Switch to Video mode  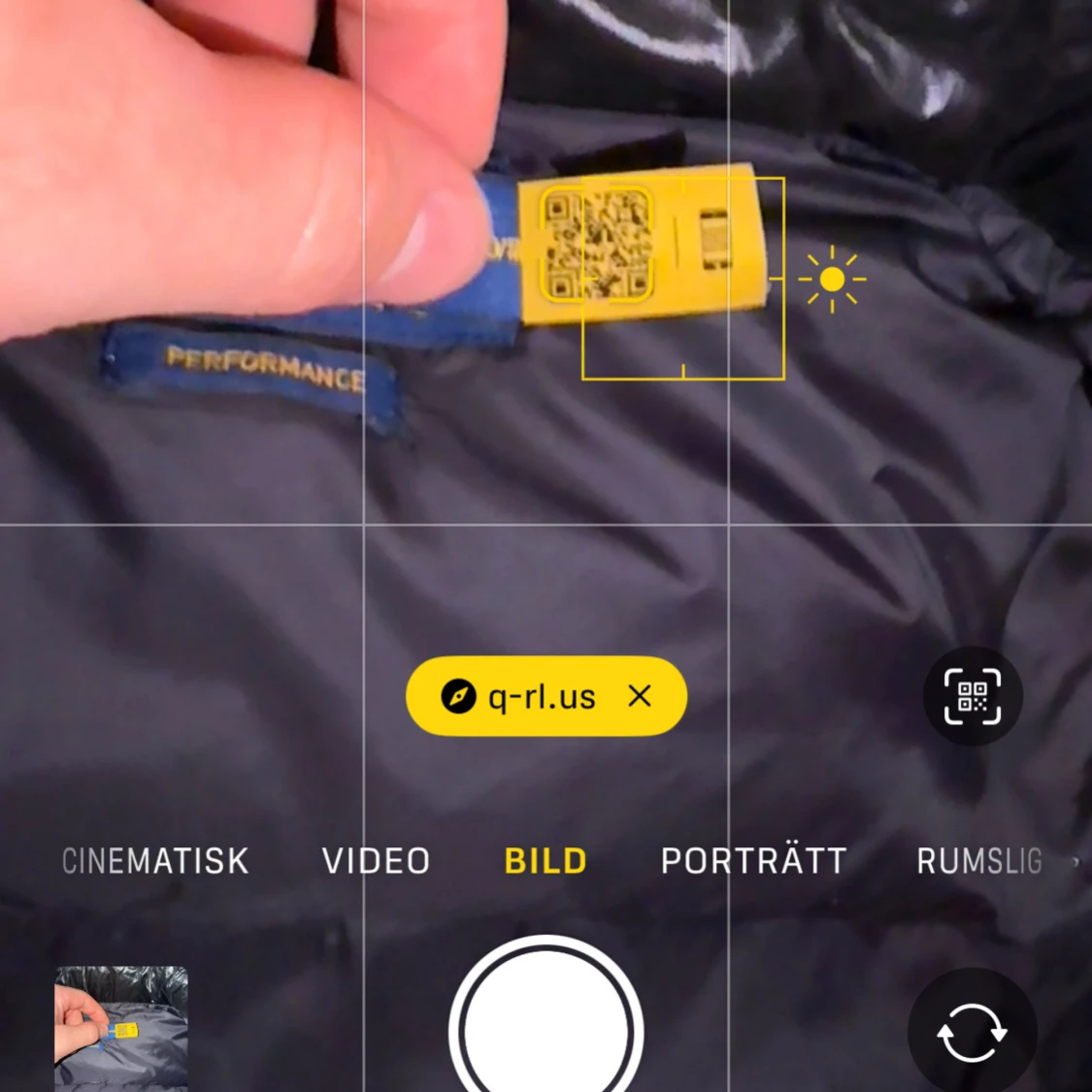[376, 861]
